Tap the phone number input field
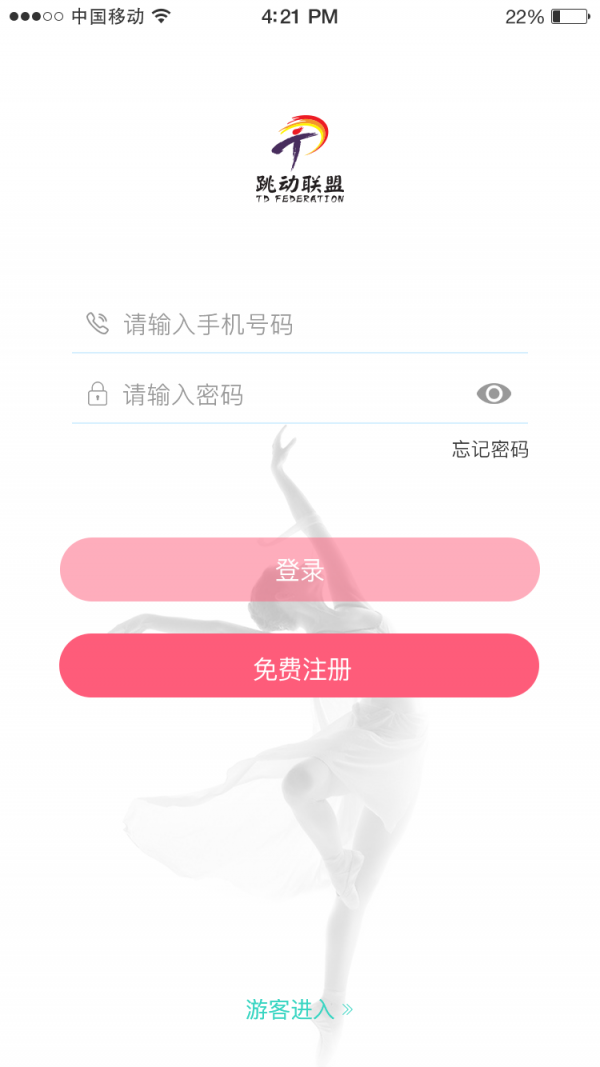600x1067 pixels. point(300,325)
